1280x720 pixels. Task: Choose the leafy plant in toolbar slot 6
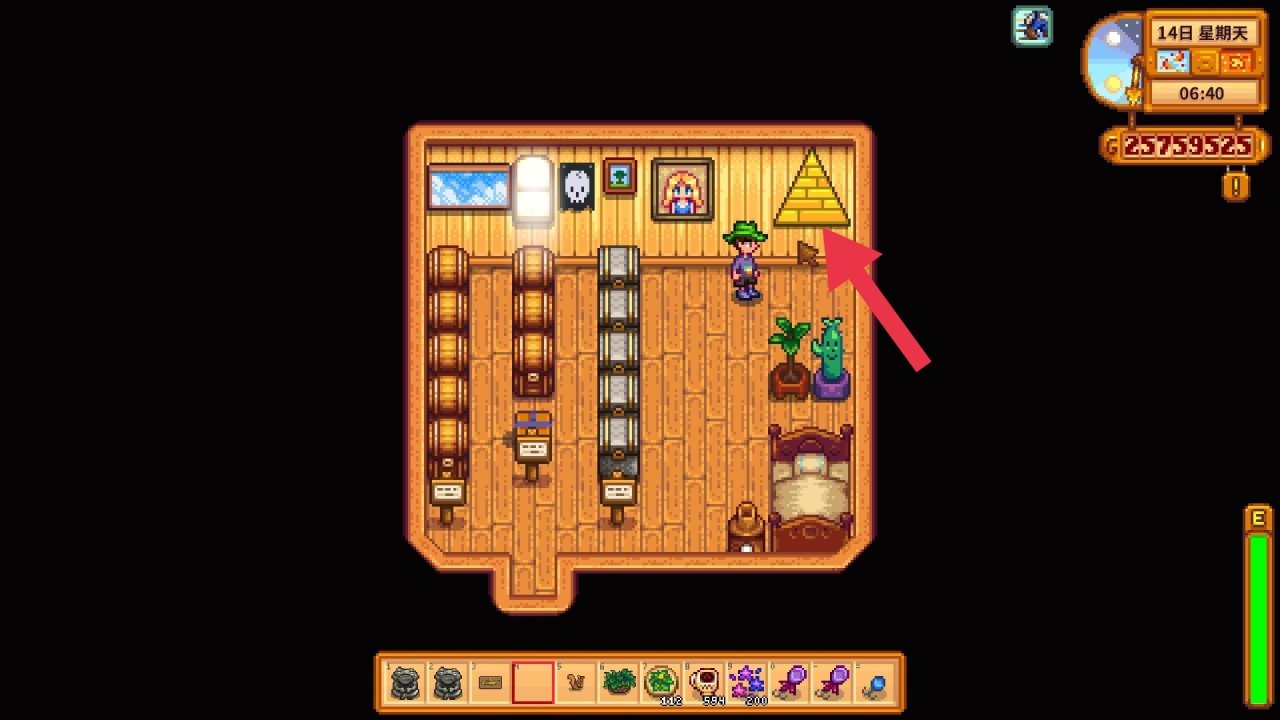pos(619,683)
